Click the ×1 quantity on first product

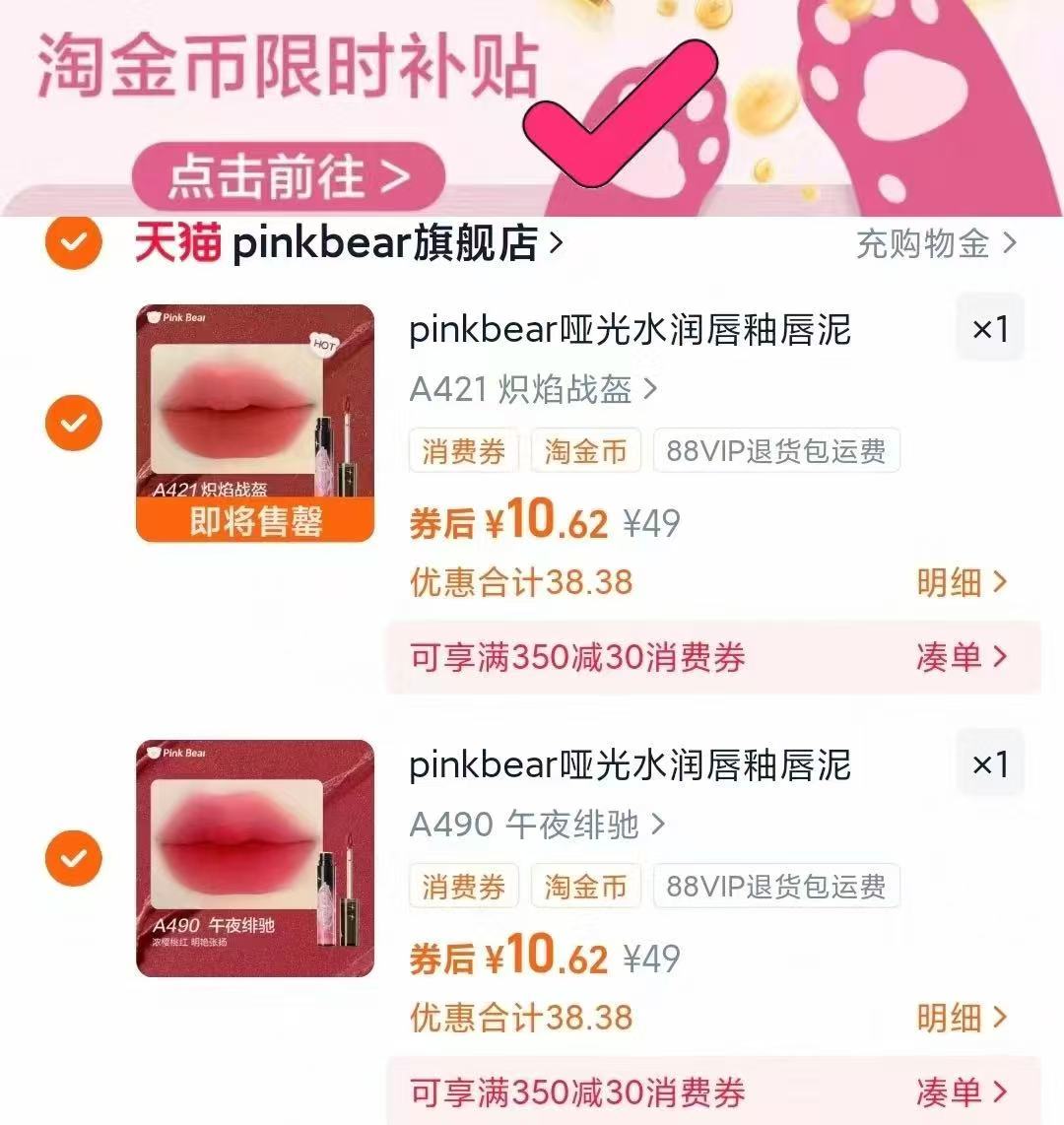[x=990, y=329]
